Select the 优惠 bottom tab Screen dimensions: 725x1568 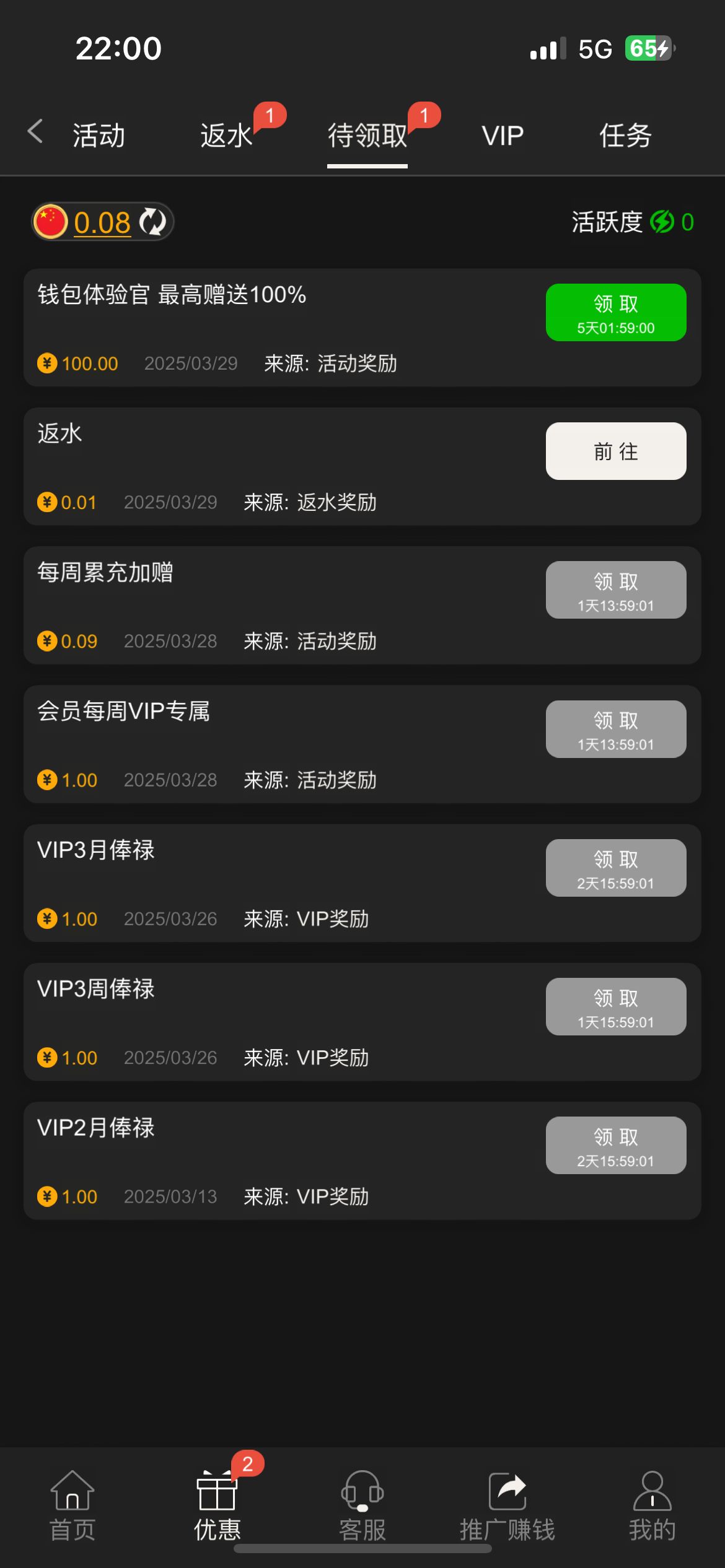pyautogui.click(x=217, y=1506)
